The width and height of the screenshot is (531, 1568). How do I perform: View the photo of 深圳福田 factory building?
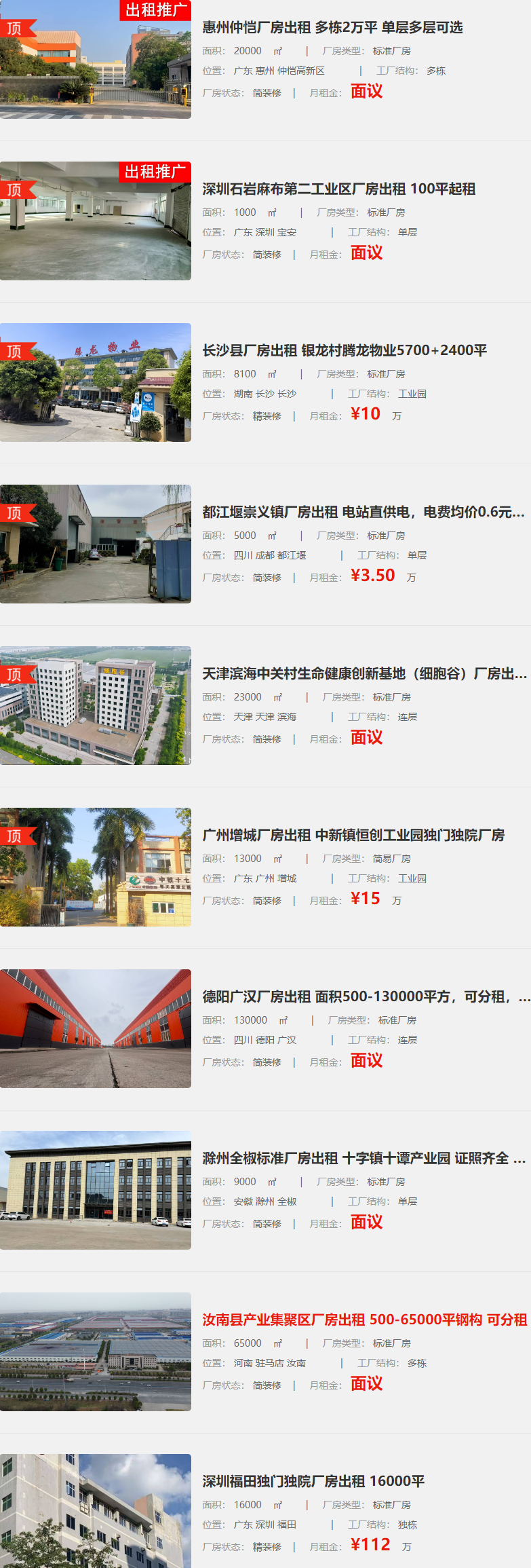pyautogui.click(x=95, y=1511)
